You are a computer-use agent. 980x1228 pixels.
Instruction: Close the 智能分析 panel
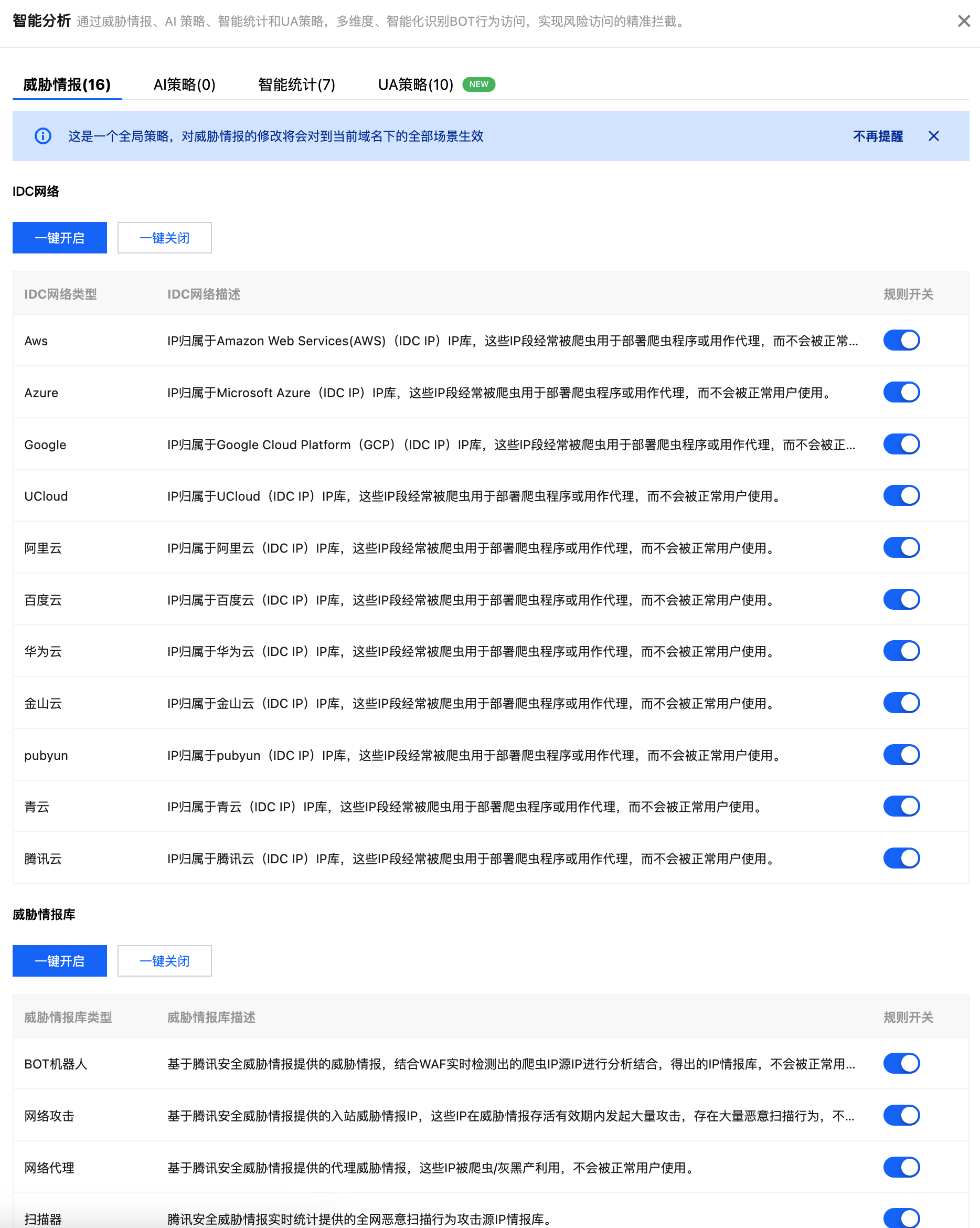[x=964, y=21]
